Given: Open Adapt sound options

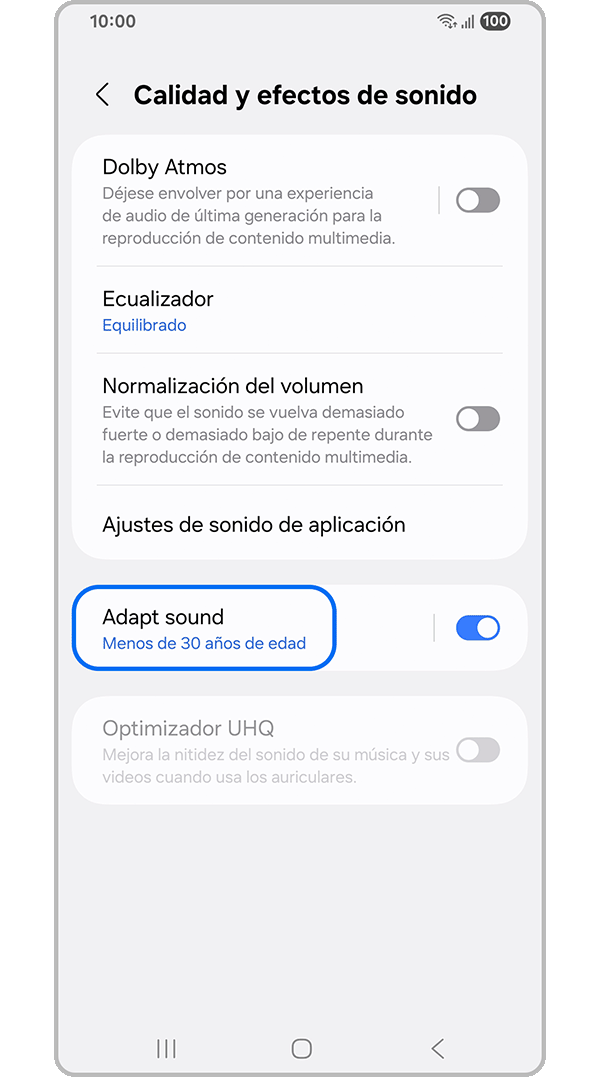Looking at the screenshot, I should tap(205, 628).
